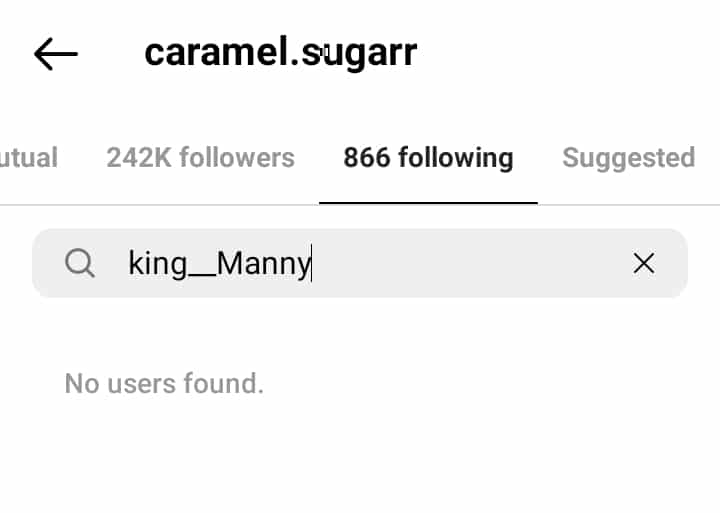Switch to the 242K followers tab
This screenshot has height=513, width=720.
(x=201, y=158)
